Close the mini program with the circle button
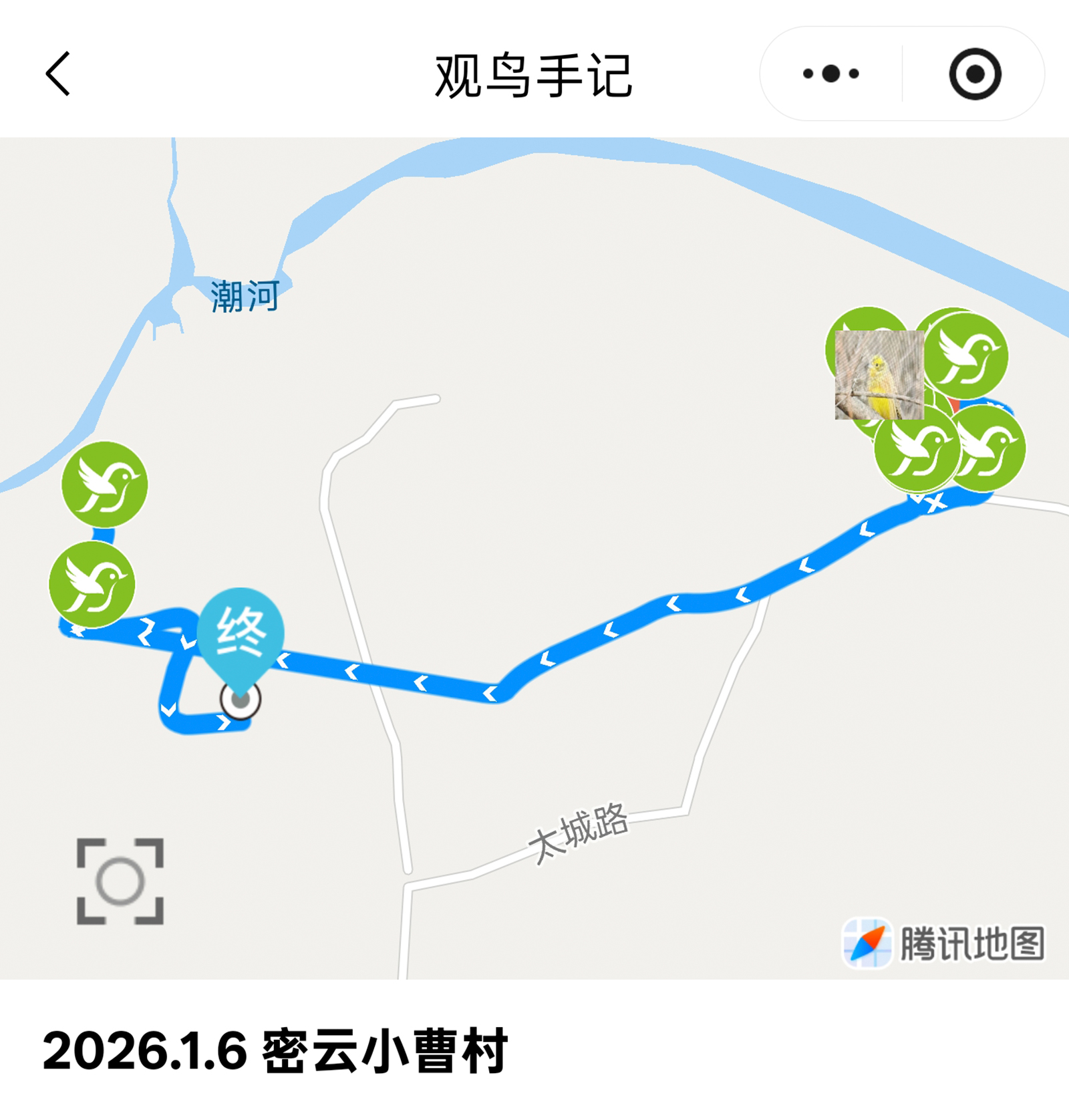Viewport: 1069px width, 1120px height. [975, 74]
